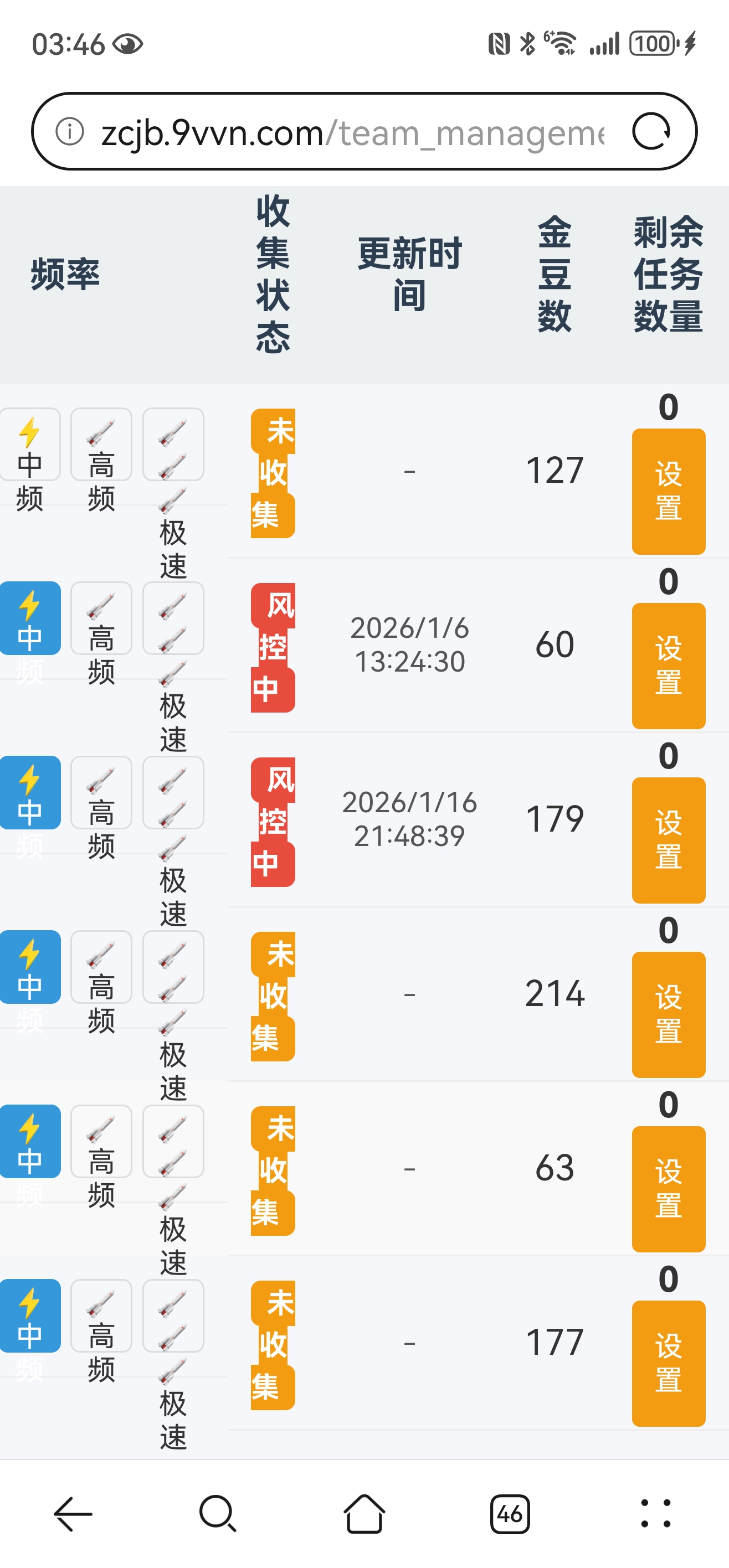Select 设置 for the row with 63 金豆
Screen dimensions: 729x1568
point(668,1188)
